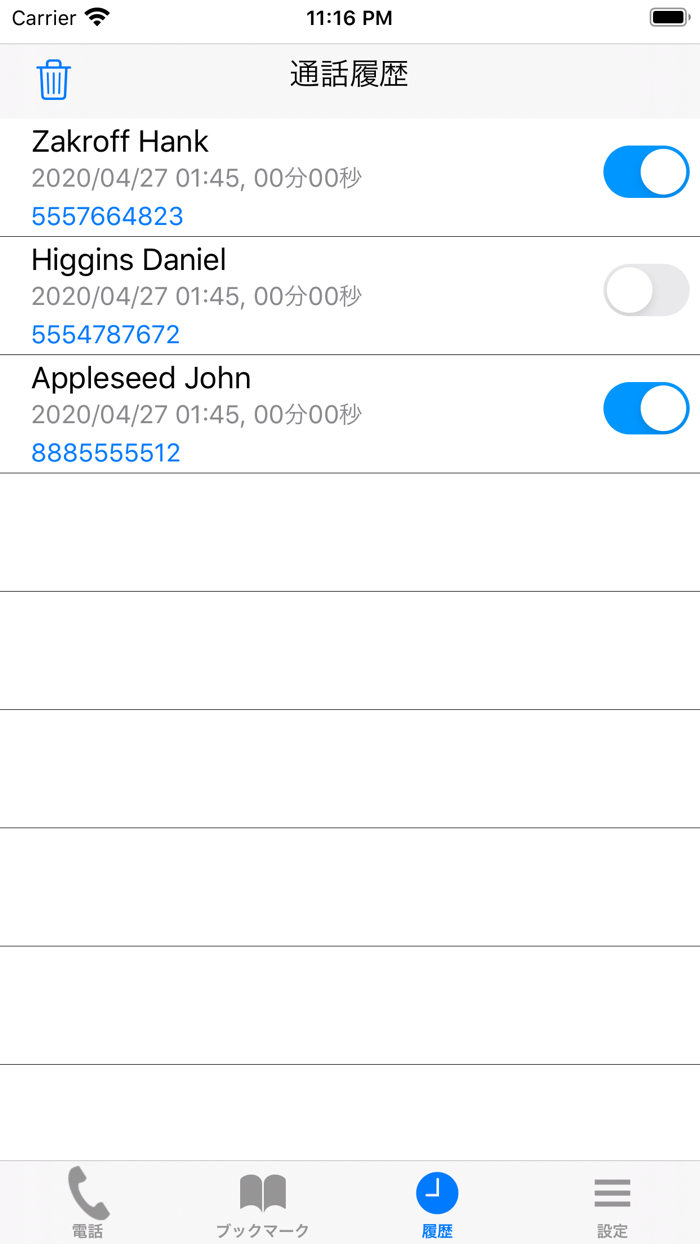Dial 5554787672 from Higgins Daniel entry
The height and width of the screenshot is (1244, 700).
point(105,334)
